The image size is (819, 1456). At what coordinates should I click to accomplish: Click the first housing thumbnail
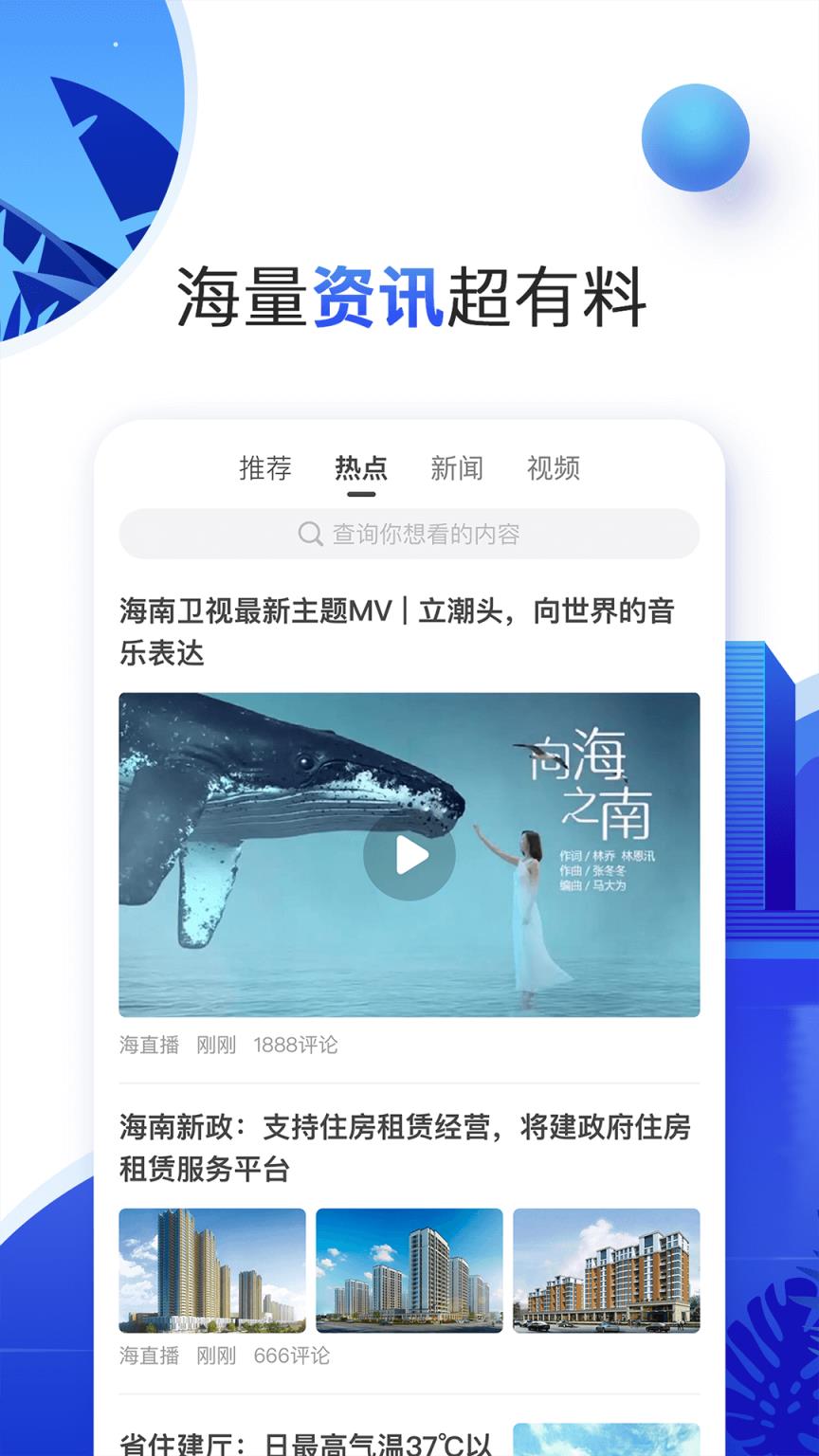pyautogui.click(x=210, y=1270)
